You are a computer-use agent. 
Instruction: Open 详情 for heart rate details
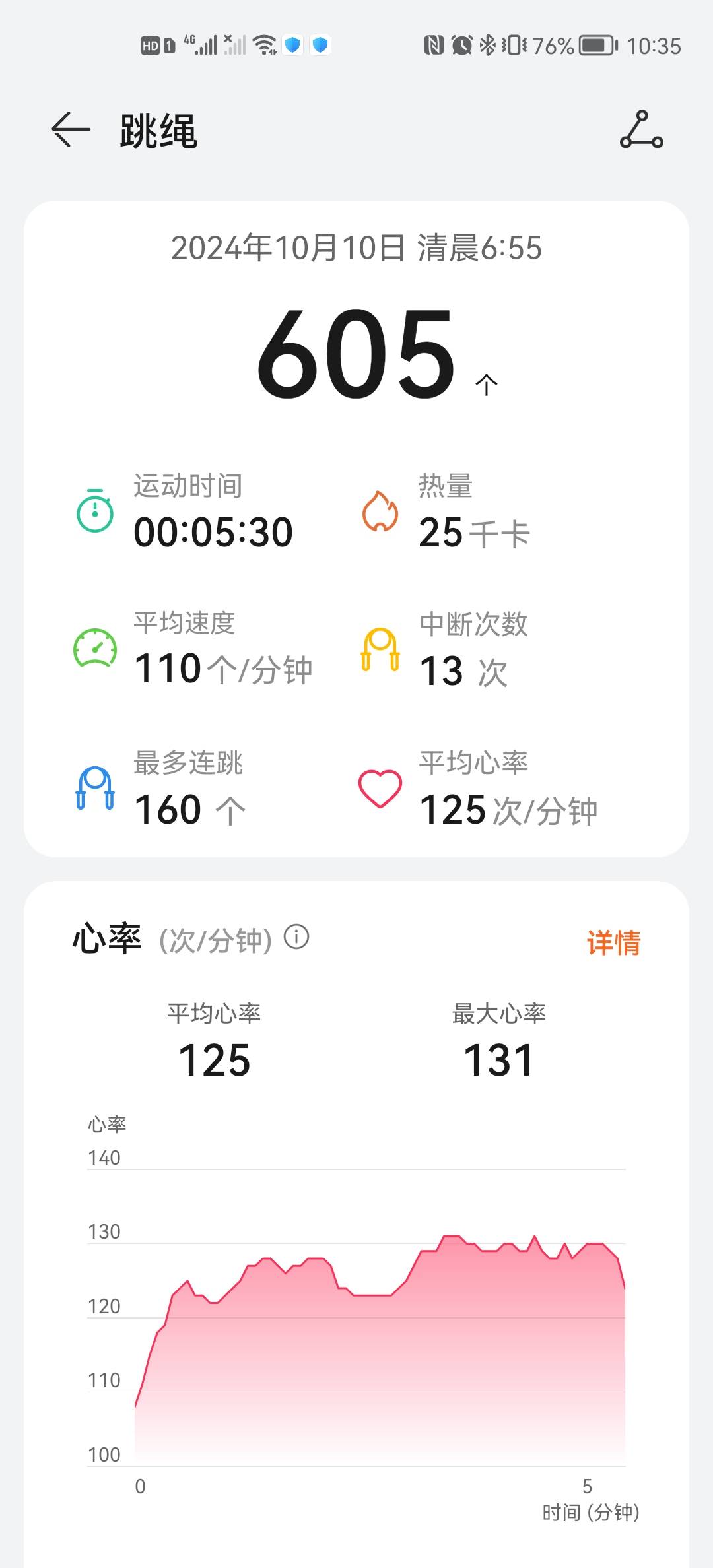pyautogui.click(x=614, y=940)
